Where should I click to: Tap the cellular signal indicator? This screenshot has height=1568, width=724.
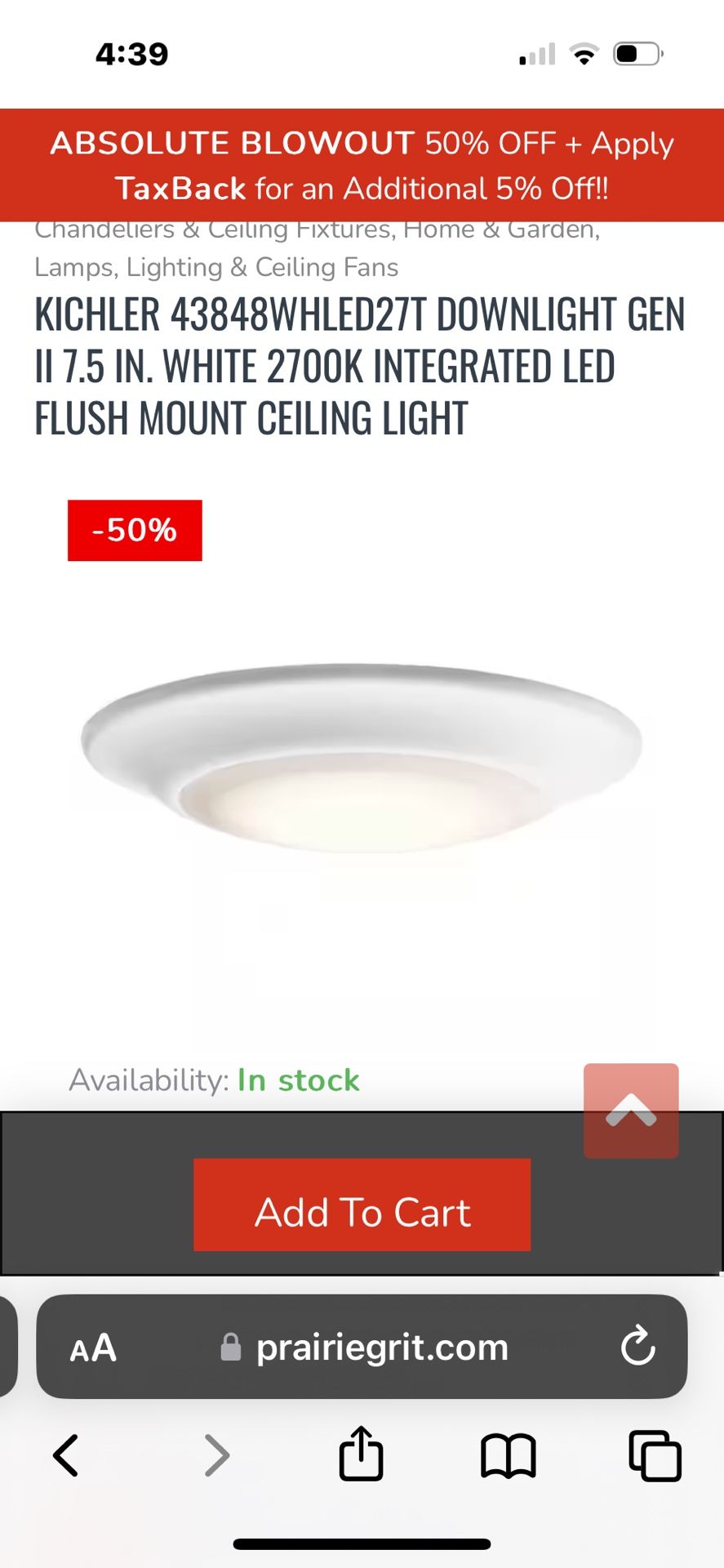coord(535,52)
